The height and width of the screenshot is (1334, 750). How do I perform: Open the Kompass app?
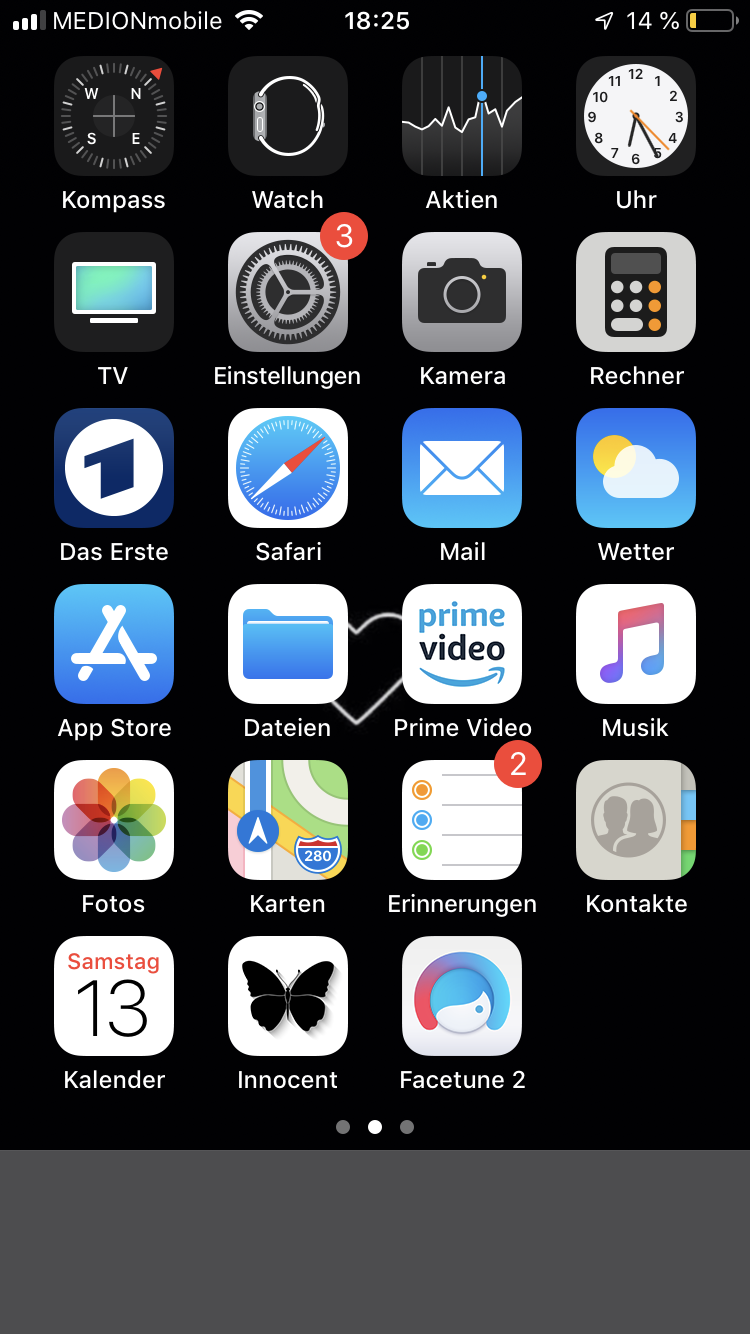(x=113, y=116)
